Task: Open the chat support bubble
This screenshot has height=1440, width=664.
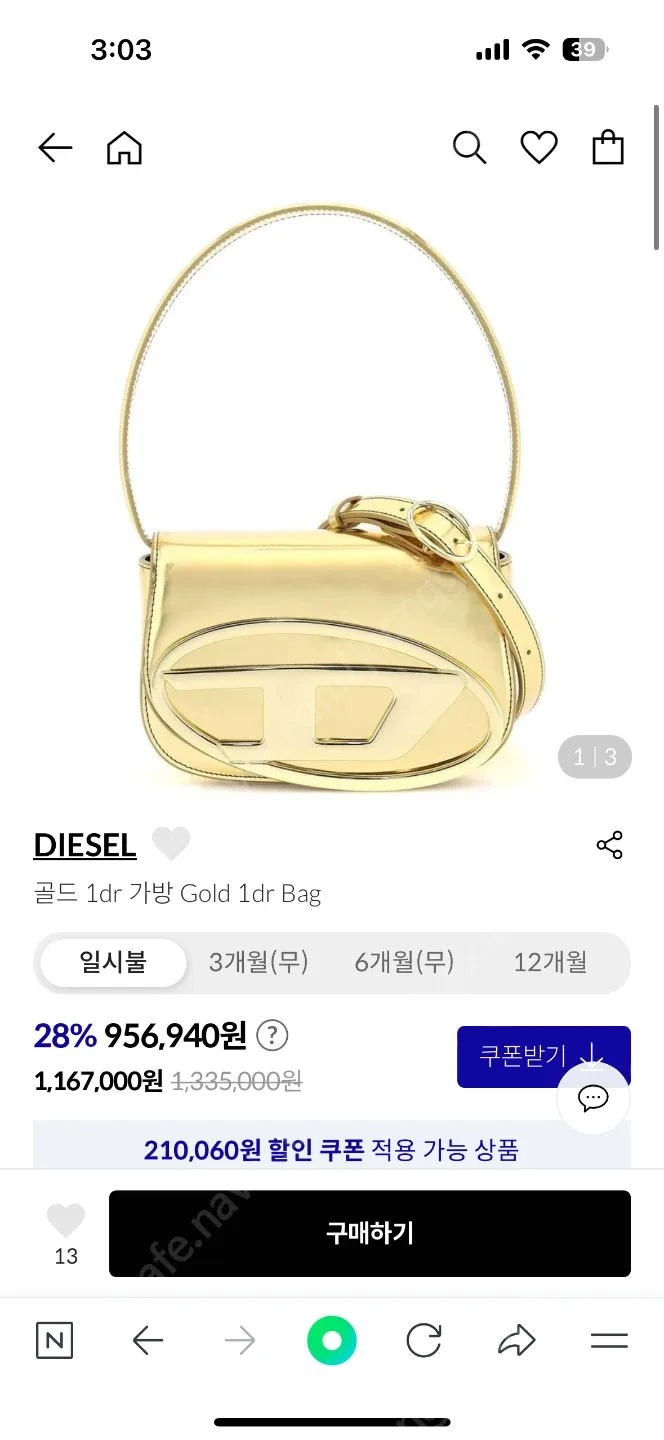Action: pos(593,1099)
